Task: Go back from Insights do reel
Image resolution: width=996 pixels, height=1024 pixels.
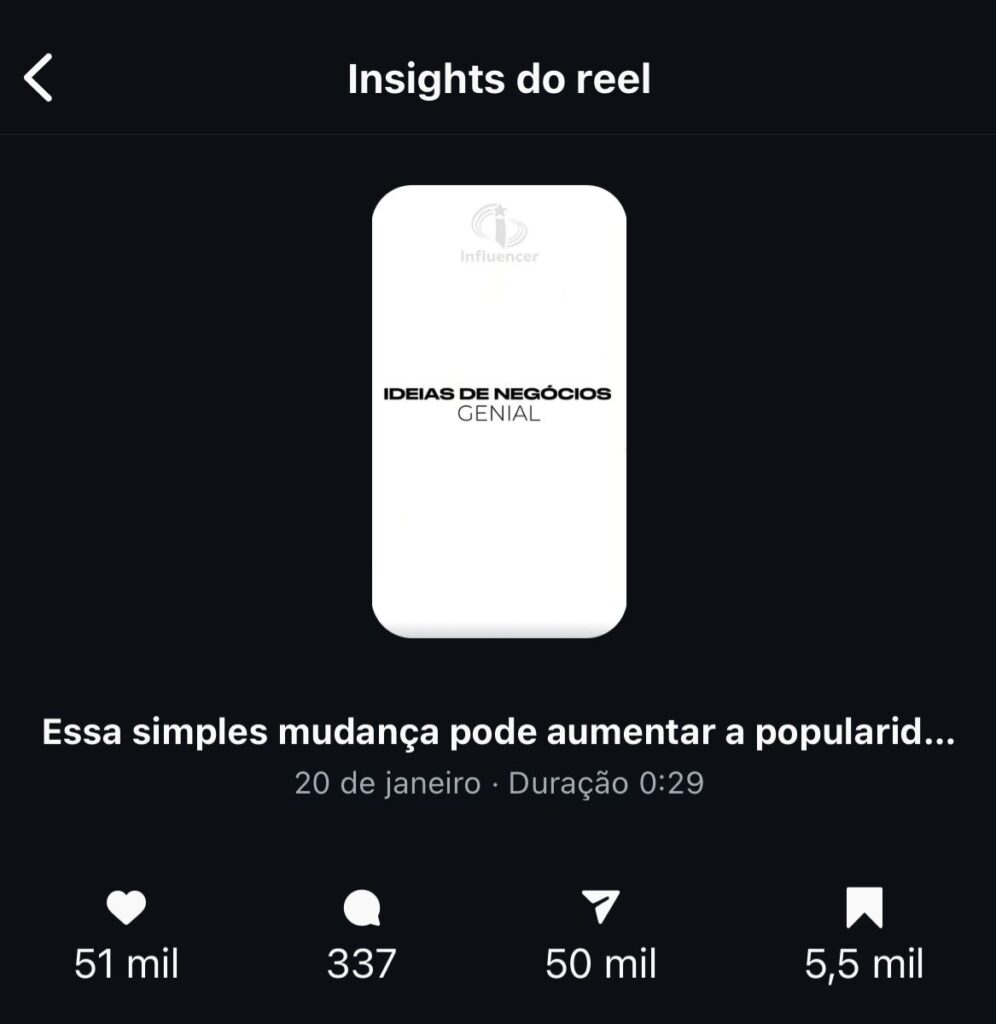Action: (x=38, y=79)
